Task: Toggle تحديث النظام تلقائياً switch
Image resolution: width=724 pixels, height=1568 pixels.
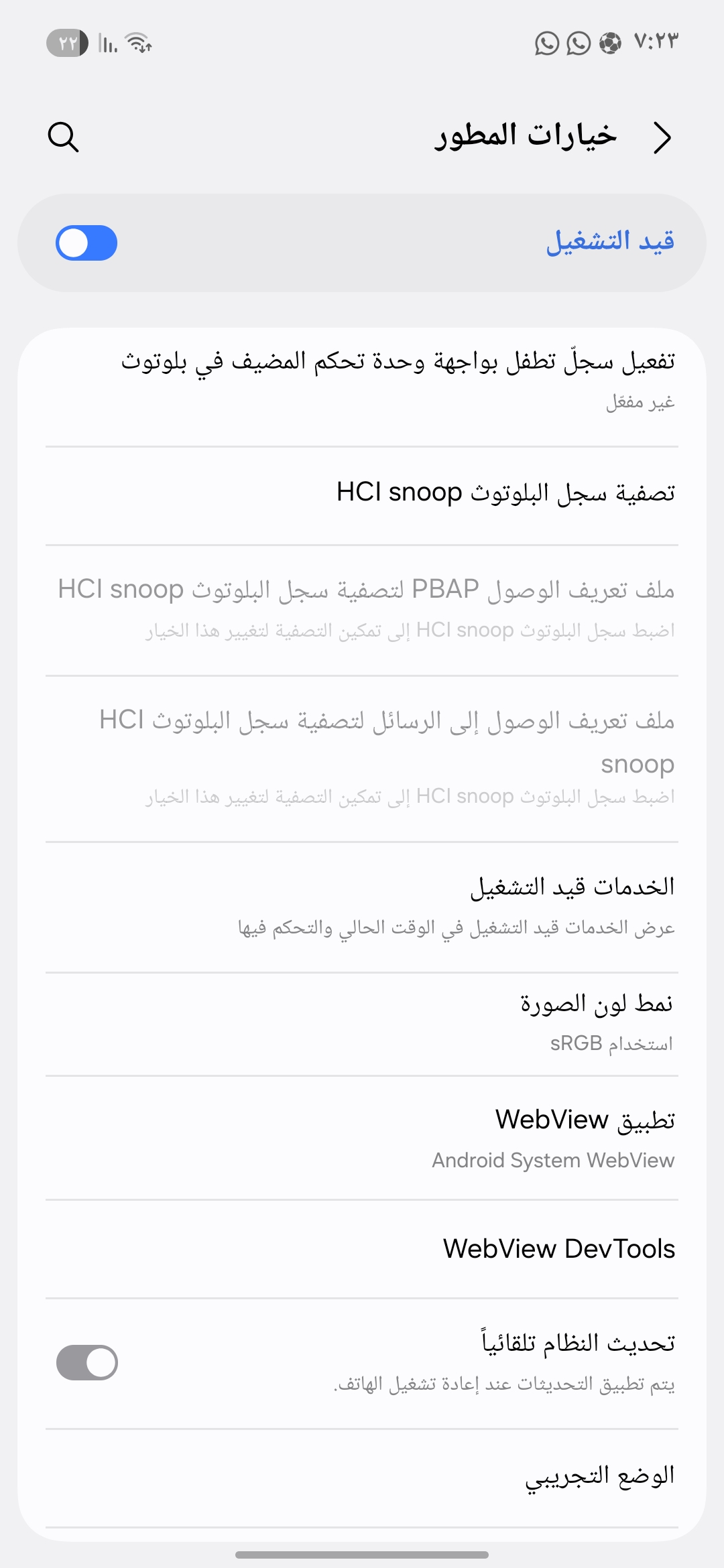Action: pos(86,1362)
